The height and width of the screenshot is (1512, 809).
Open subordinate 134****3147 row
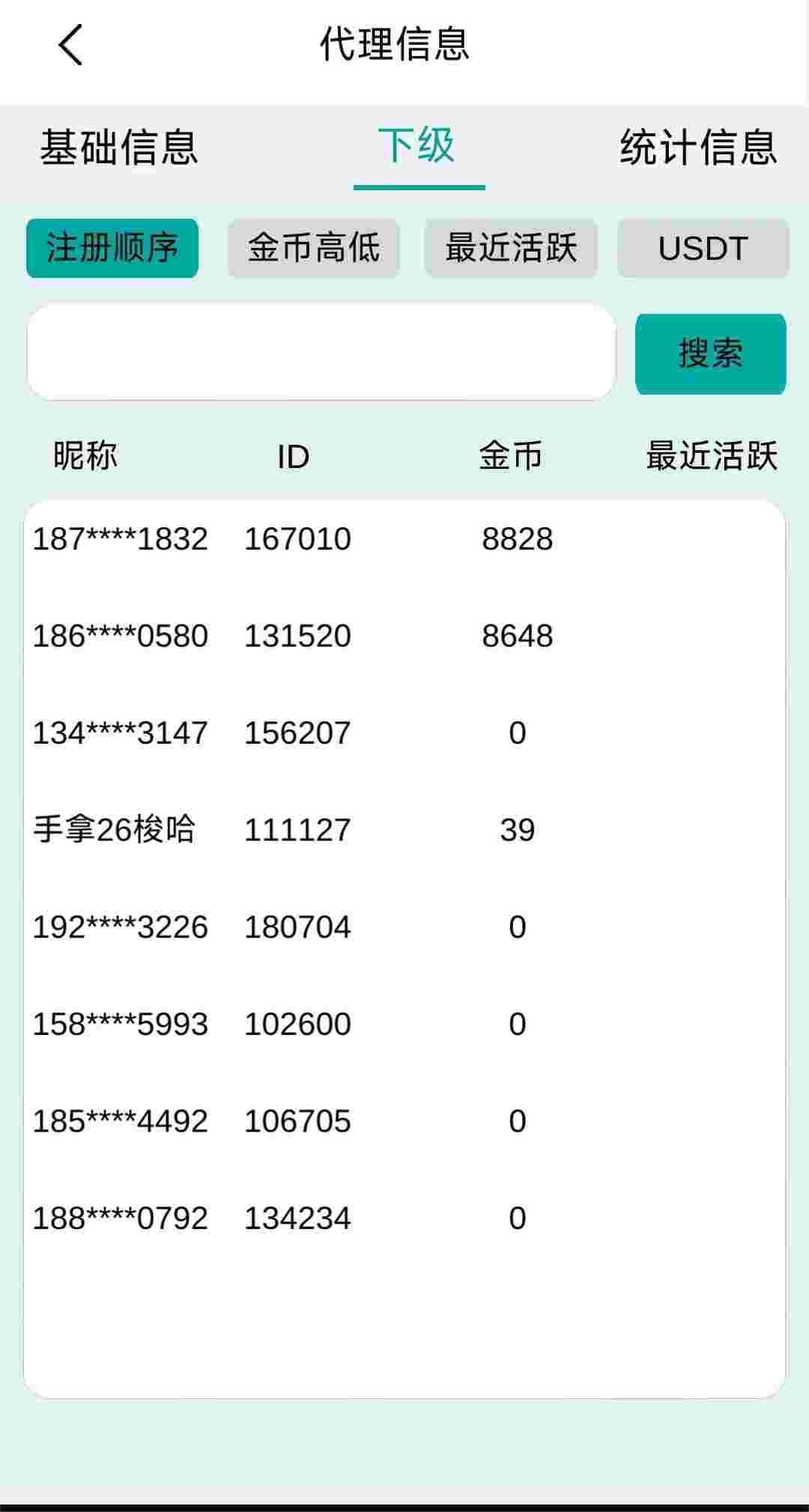(404, 733)
